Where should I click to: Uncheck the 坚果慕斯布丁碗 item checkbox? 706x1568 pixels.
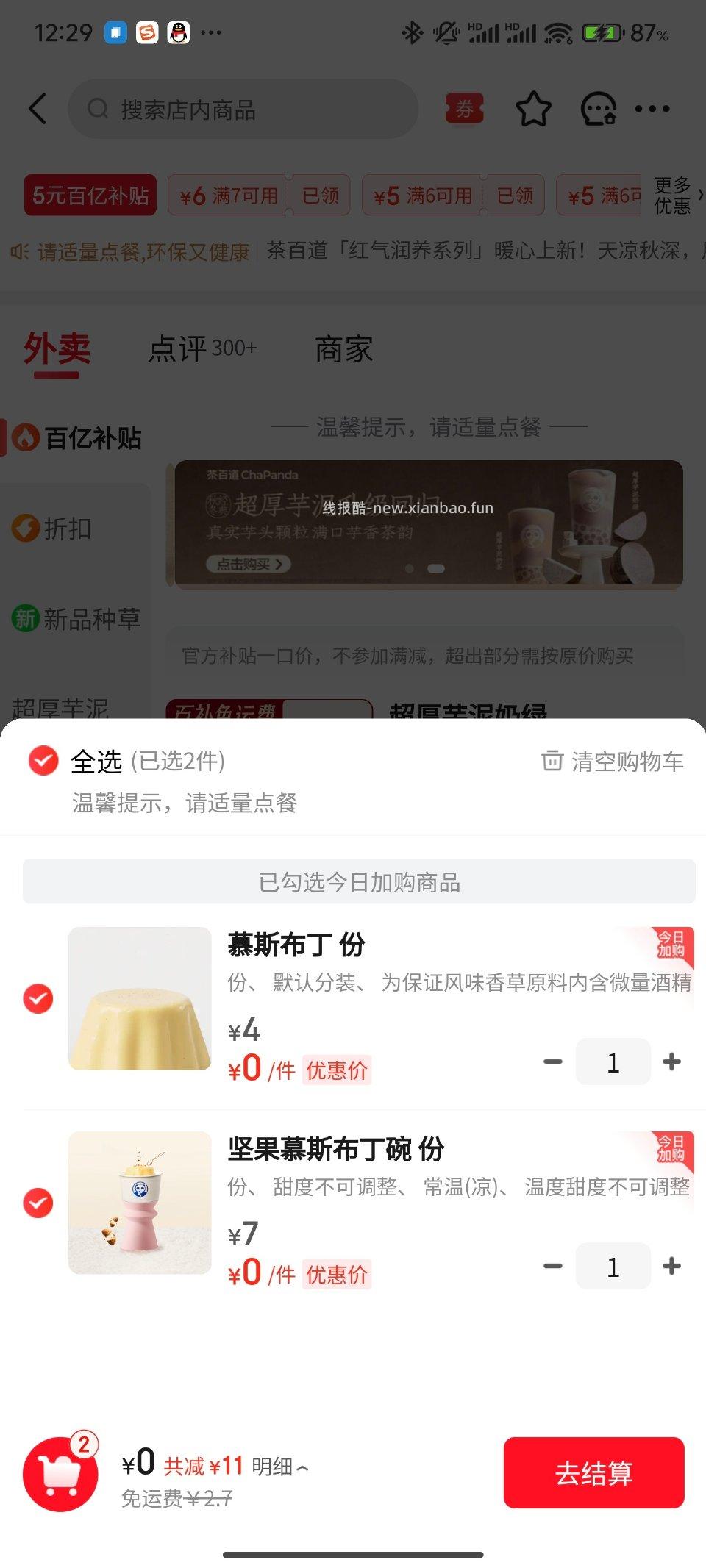38,1203
